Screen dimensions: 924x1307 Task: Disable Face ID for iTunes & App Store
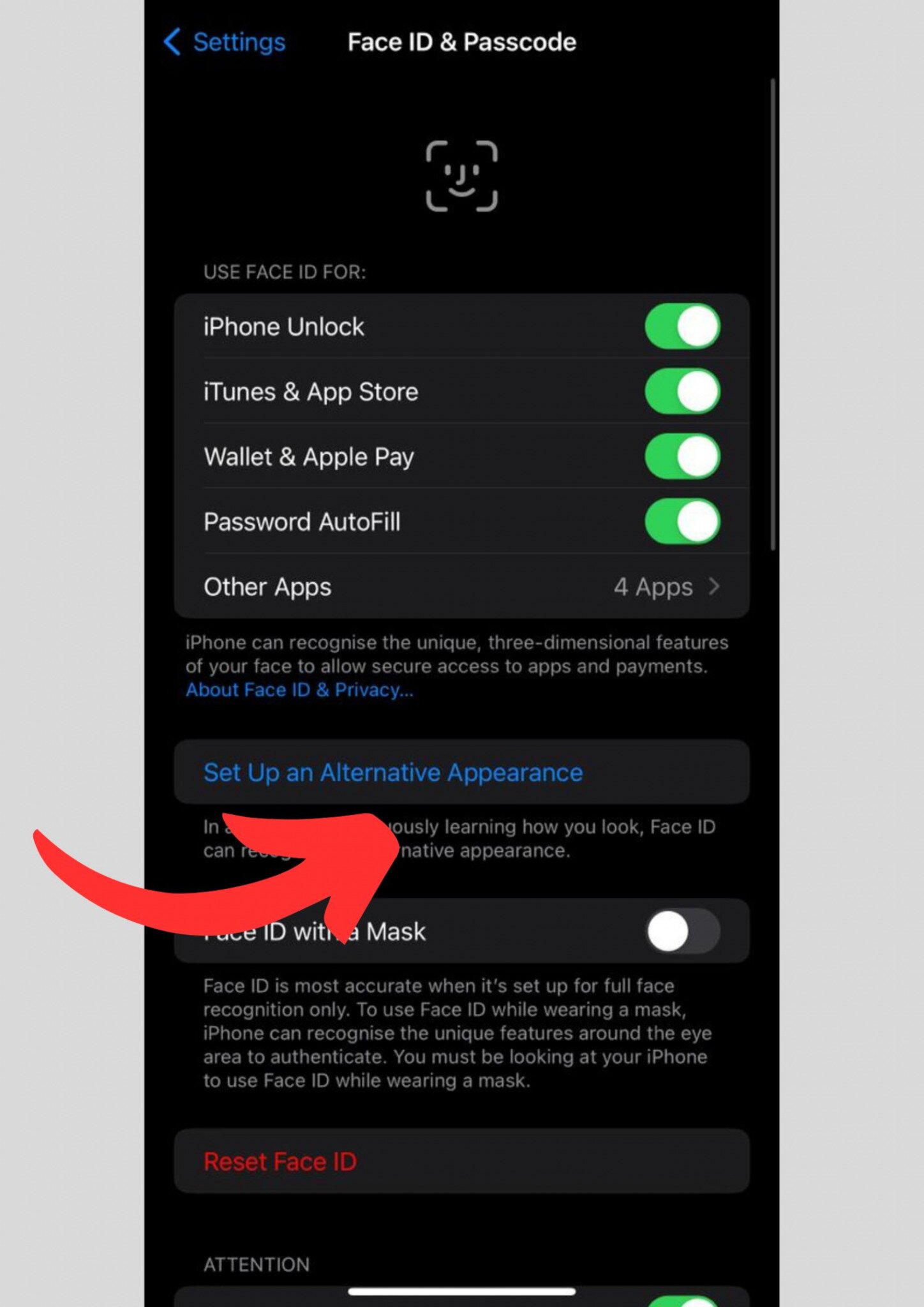[682, 391]
